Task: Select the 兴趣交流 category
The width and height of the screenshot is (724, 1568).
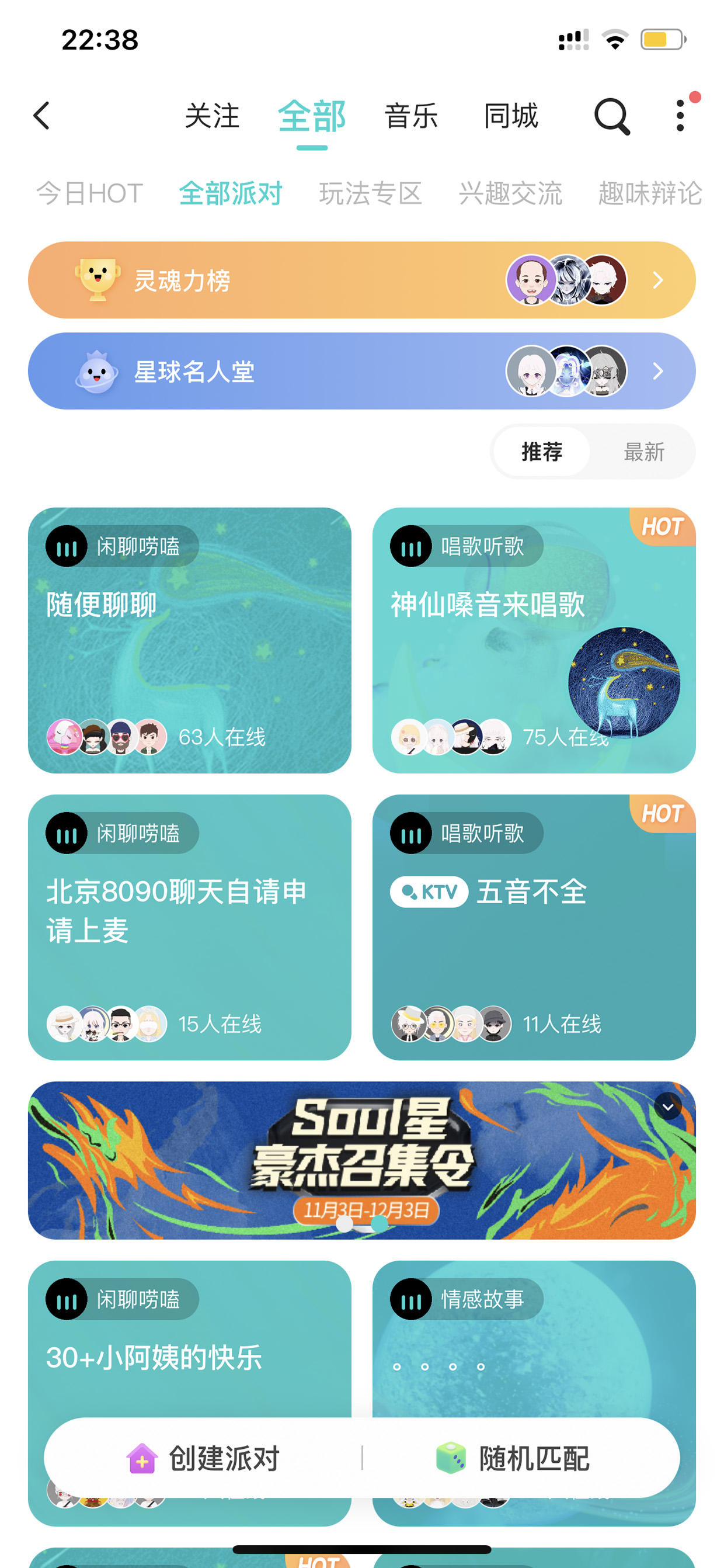Action: coord(510,193)
